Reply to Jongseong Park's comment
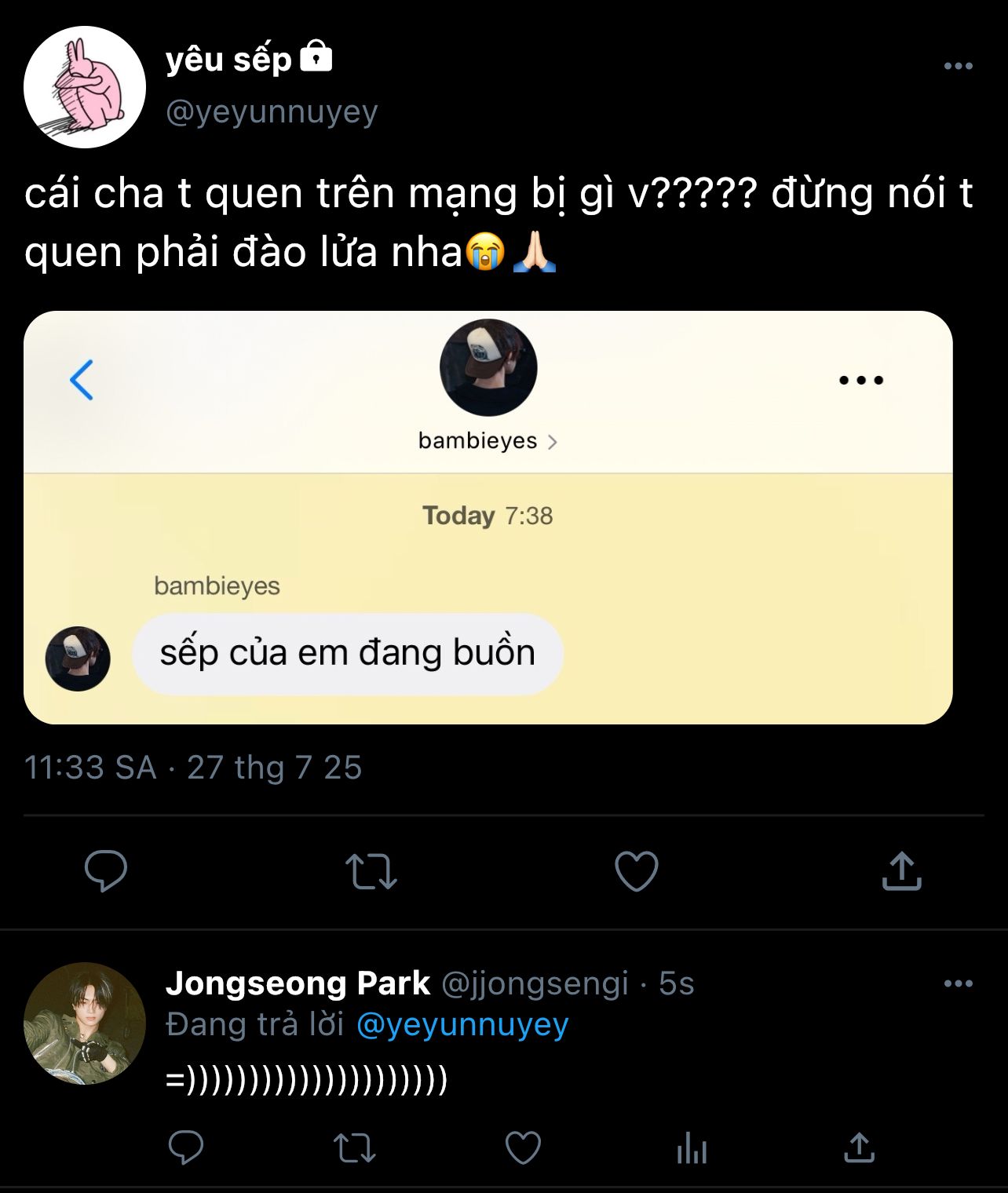Viewport: 1008px width, 1193px height. (186, 1148)
